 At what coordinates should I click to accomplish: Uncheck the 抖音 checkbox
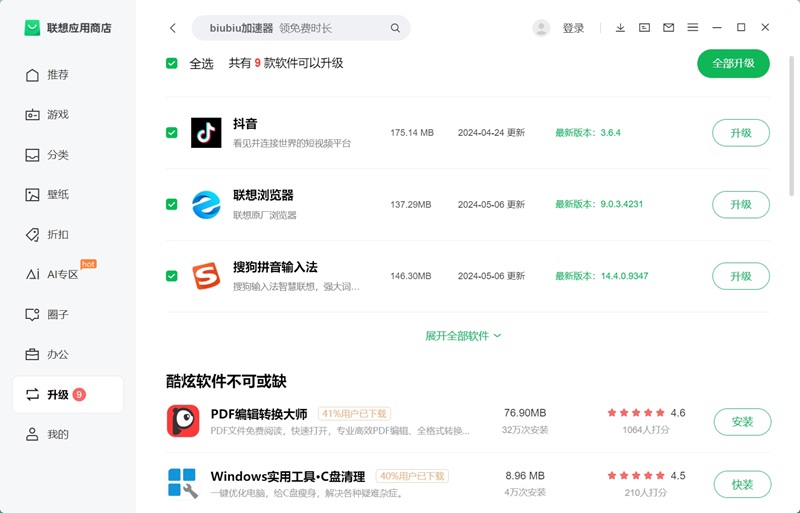pyautogui.click(x=172, y=132)
